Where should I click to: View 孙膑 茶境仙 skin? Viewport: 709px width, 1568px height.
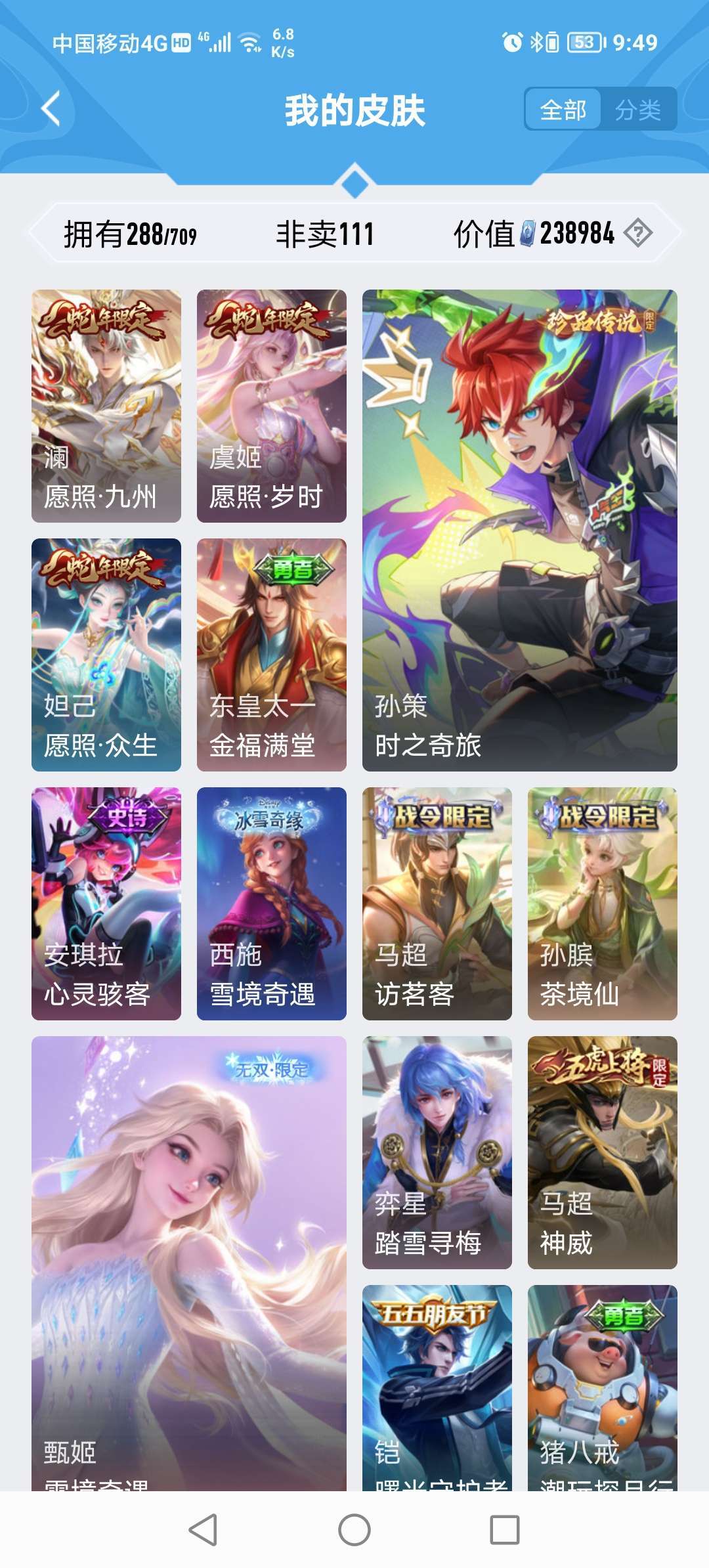coord(602,904)
